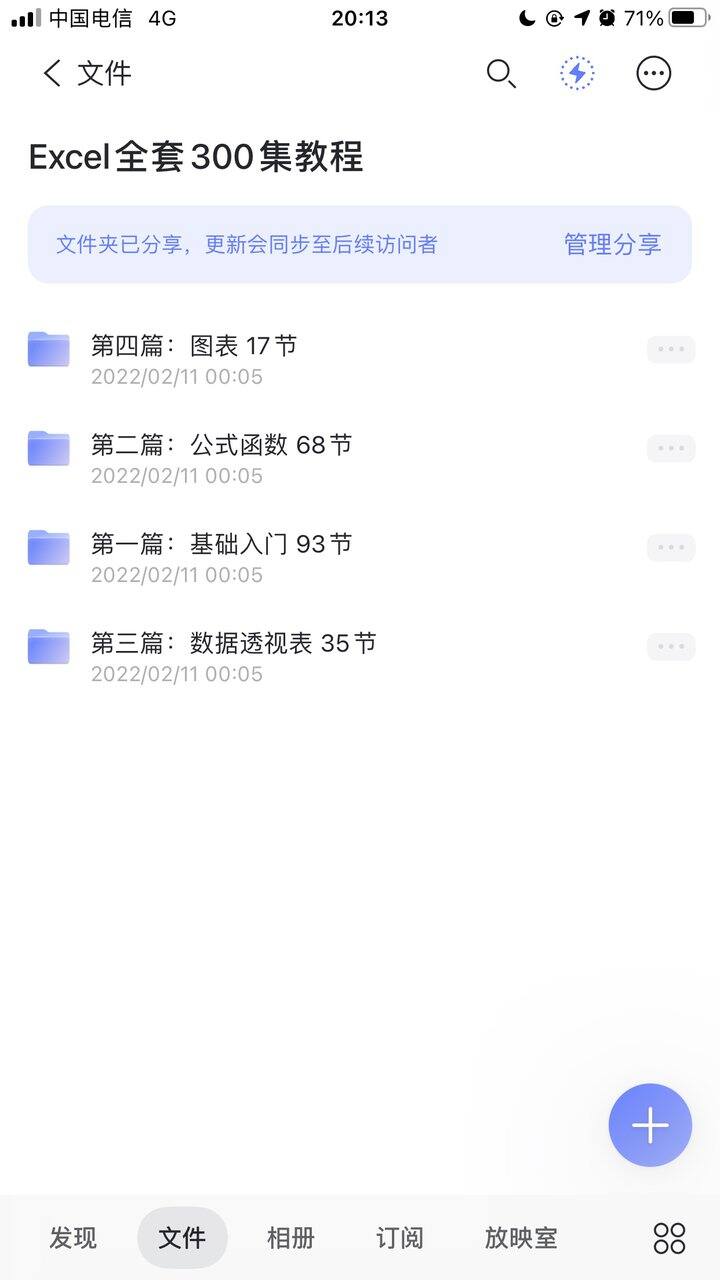Open the top-right overflow menu

click(x=654, y=73)
